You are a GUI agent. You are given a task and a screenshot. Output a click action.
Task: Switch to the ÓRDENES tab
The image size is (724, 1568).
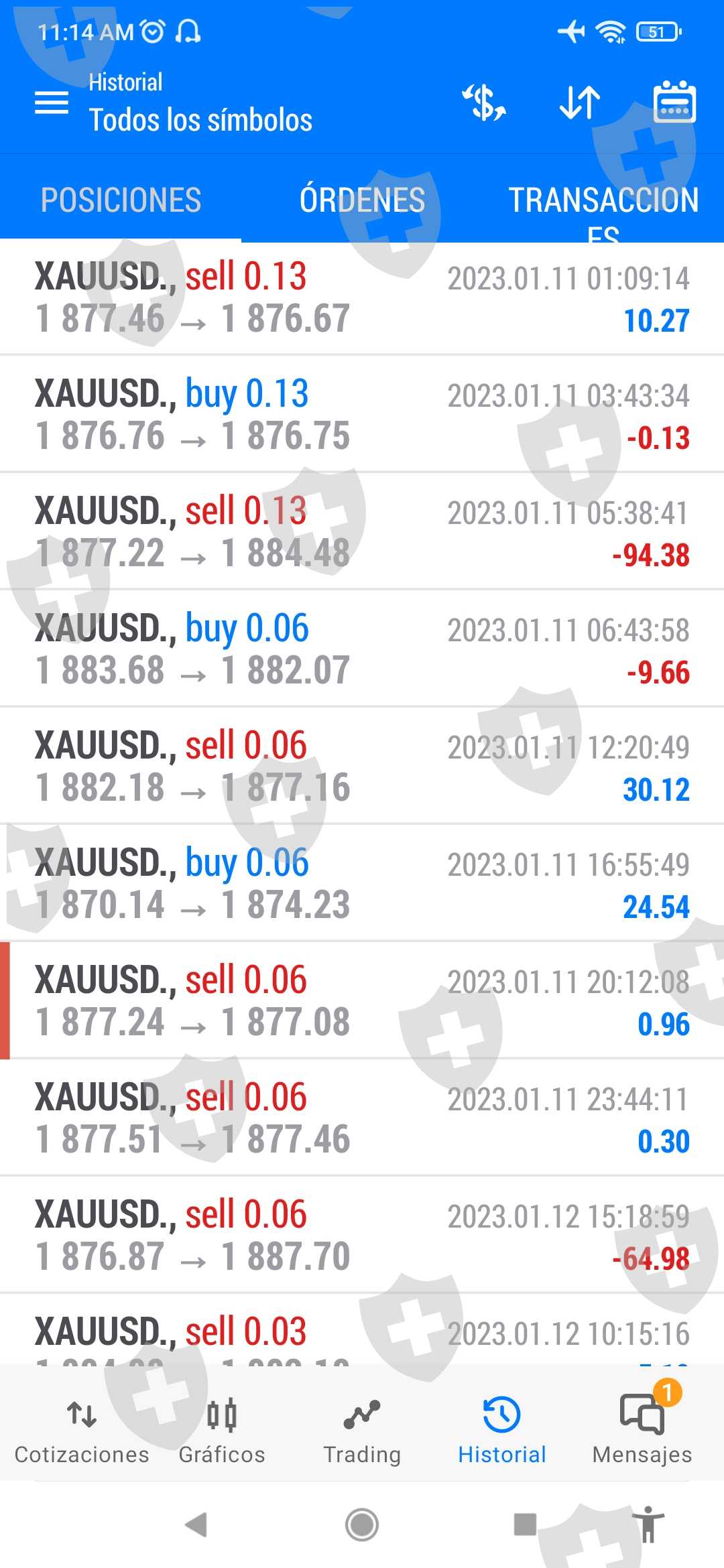tap(362, 200)
